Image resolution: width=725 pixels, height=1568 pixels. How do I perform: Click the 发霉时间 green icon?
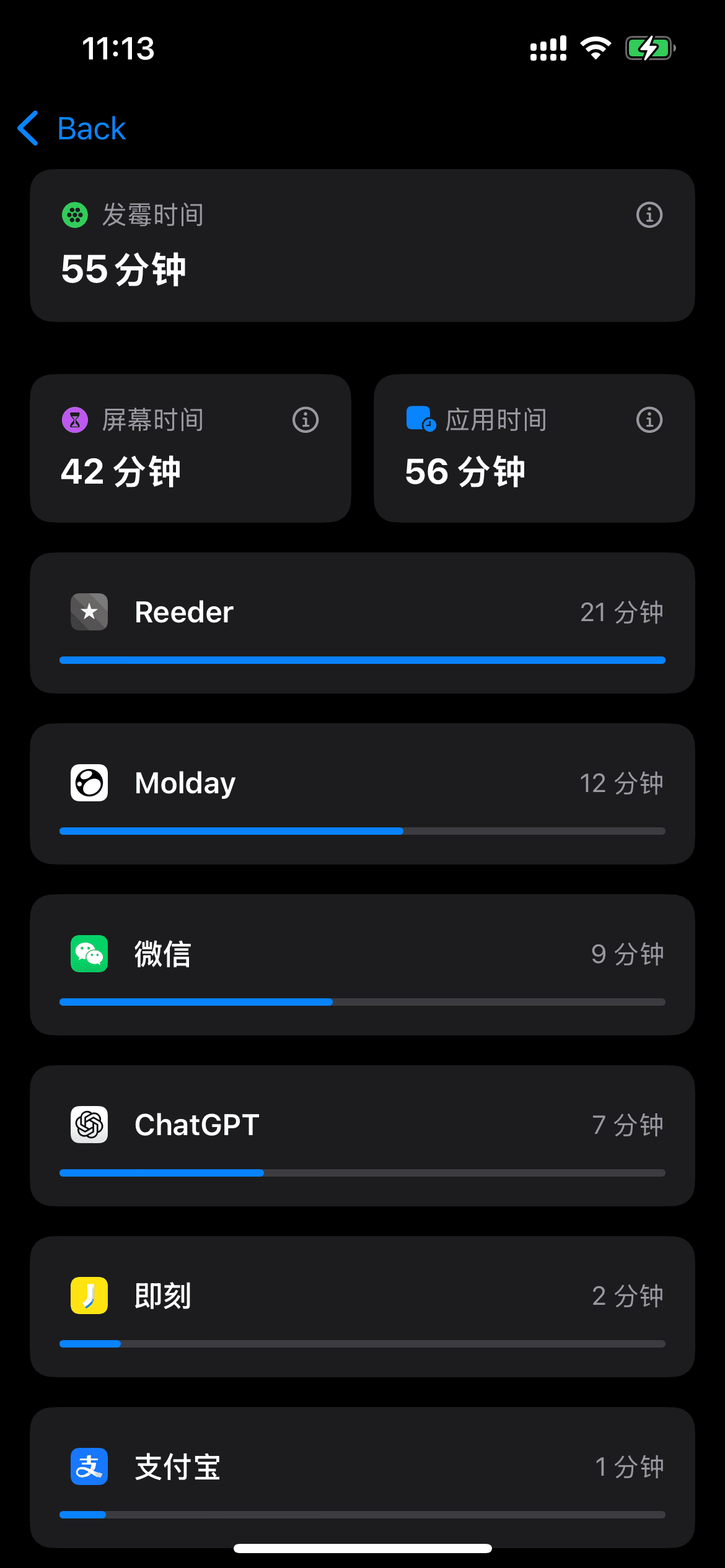click(x=74, y=215)
